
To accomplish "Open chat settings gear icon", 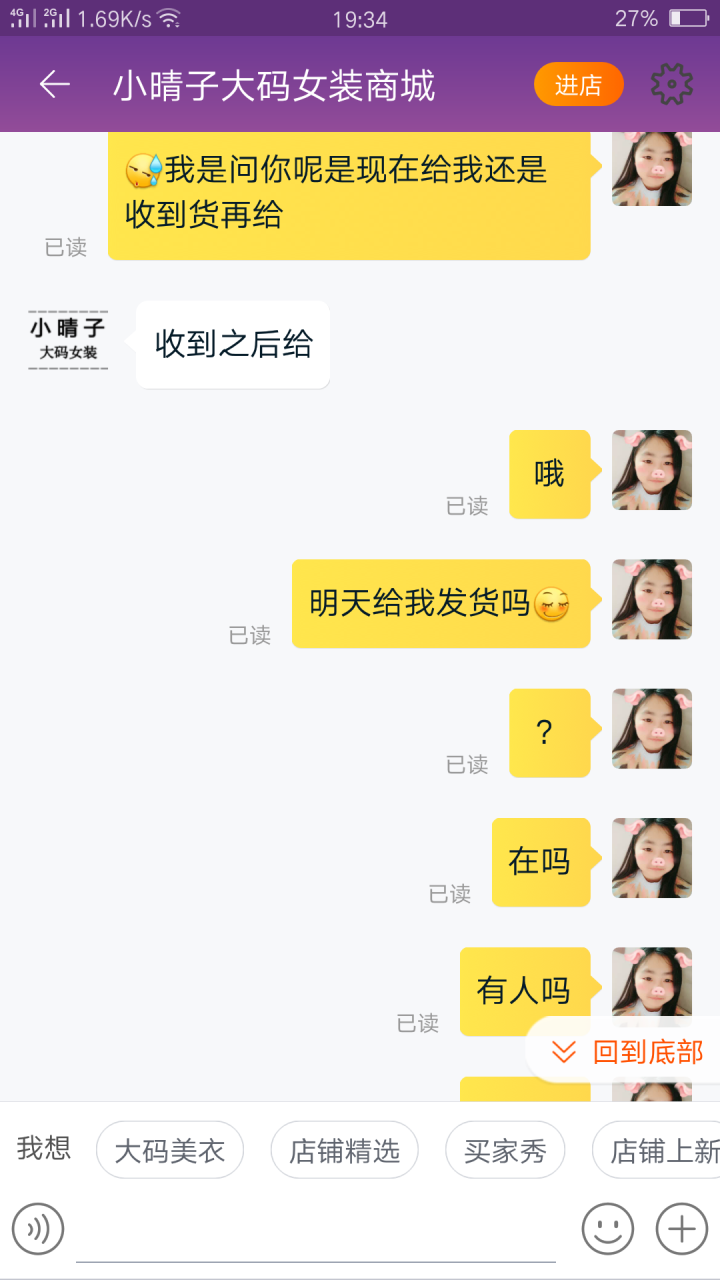I will coord(672,85).
